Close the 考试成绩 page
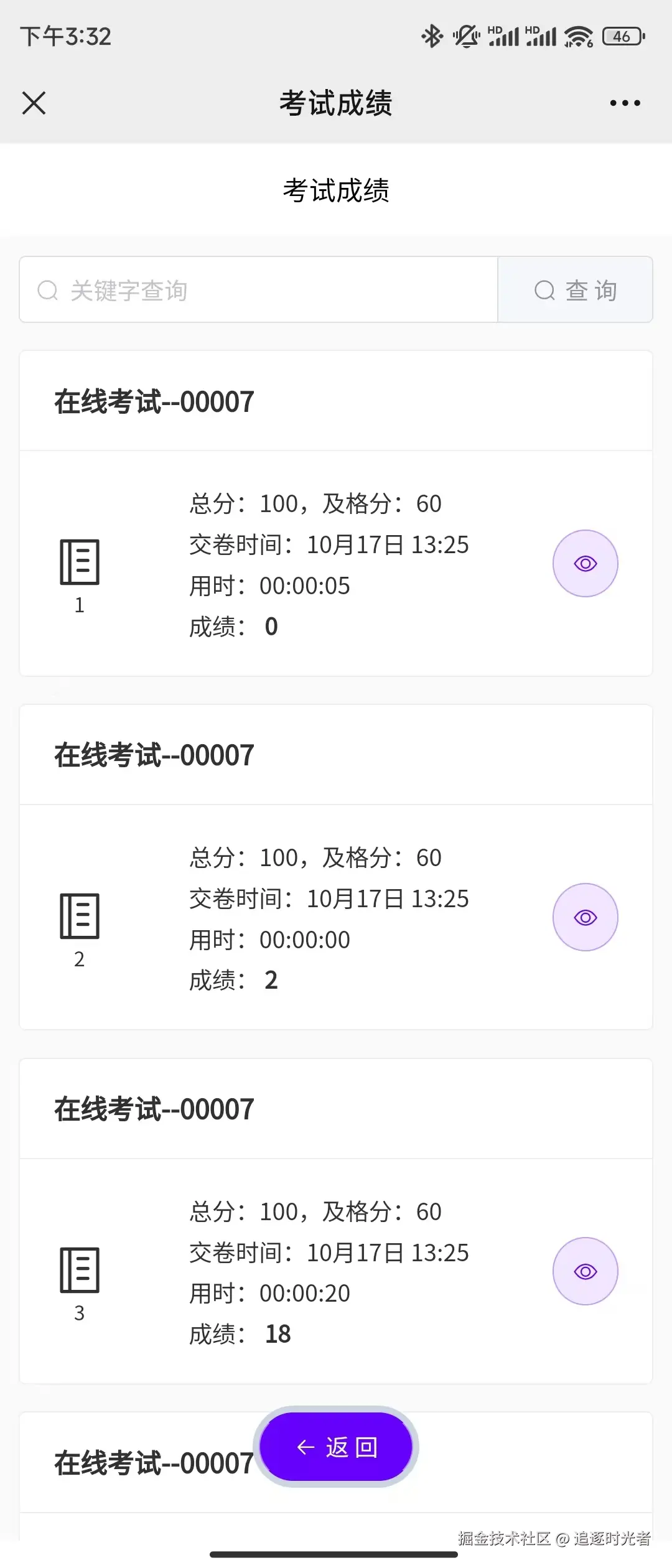672x1568 pixels. point(34,103)
